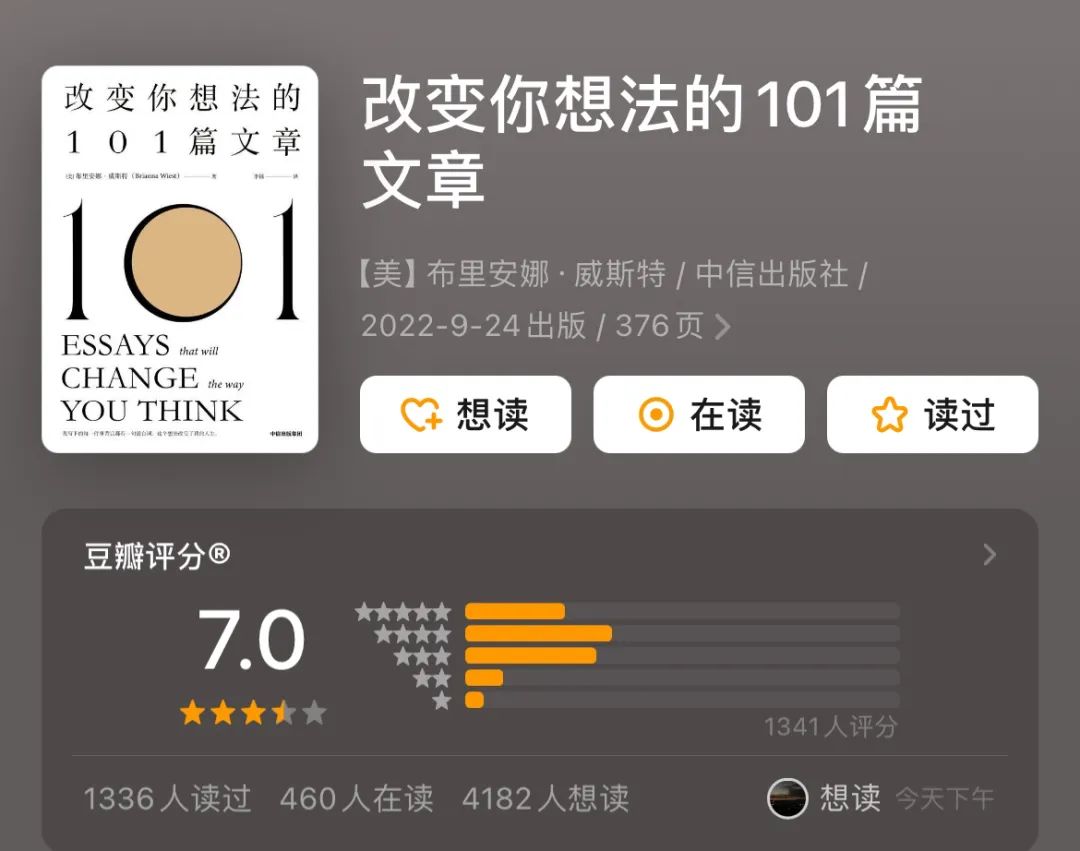Viewport: 1080px width, 851px height.
Task: Mark this book as 想读
Action: click(x=465, y=414)
